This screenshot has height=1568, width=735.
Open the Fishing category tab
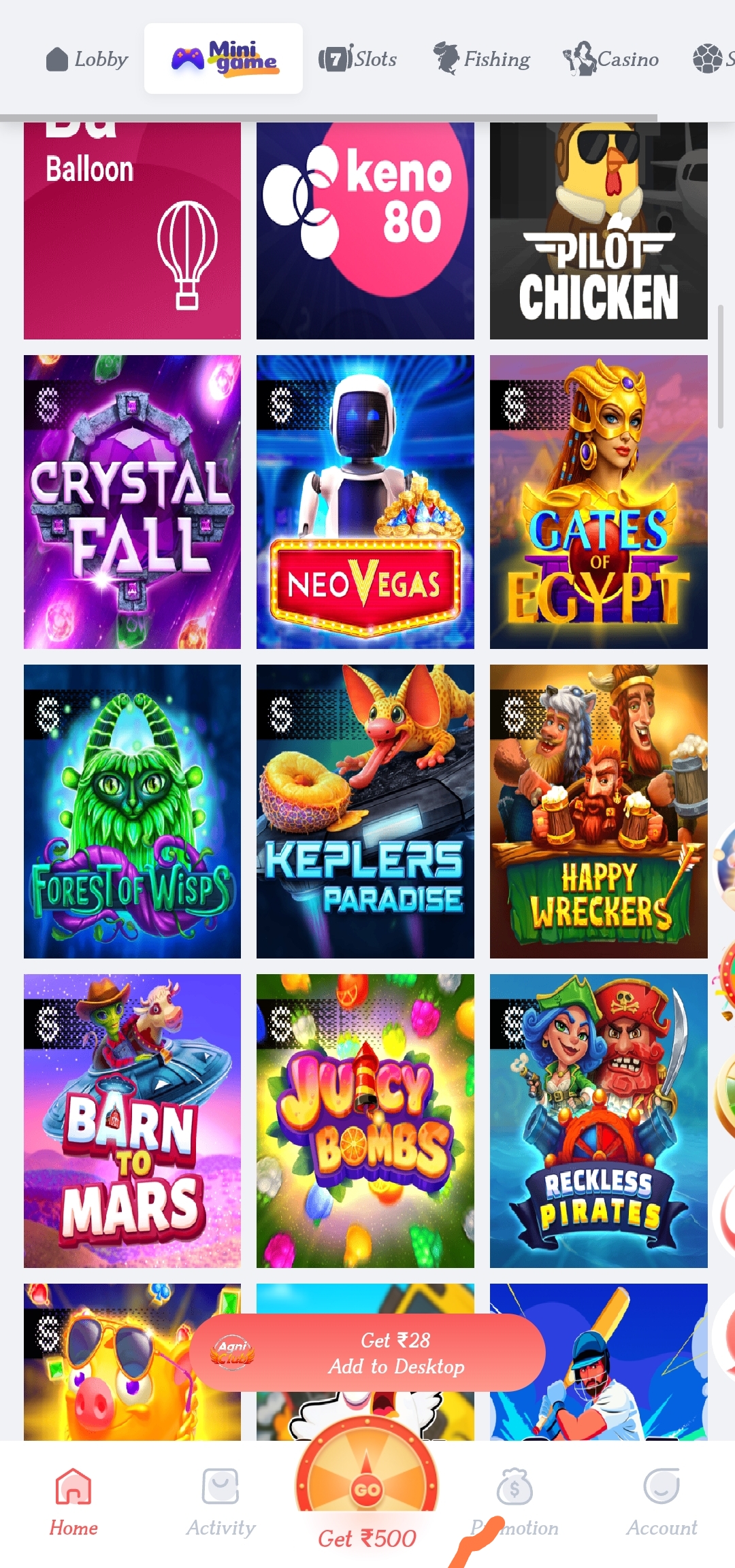coord(482,59)
